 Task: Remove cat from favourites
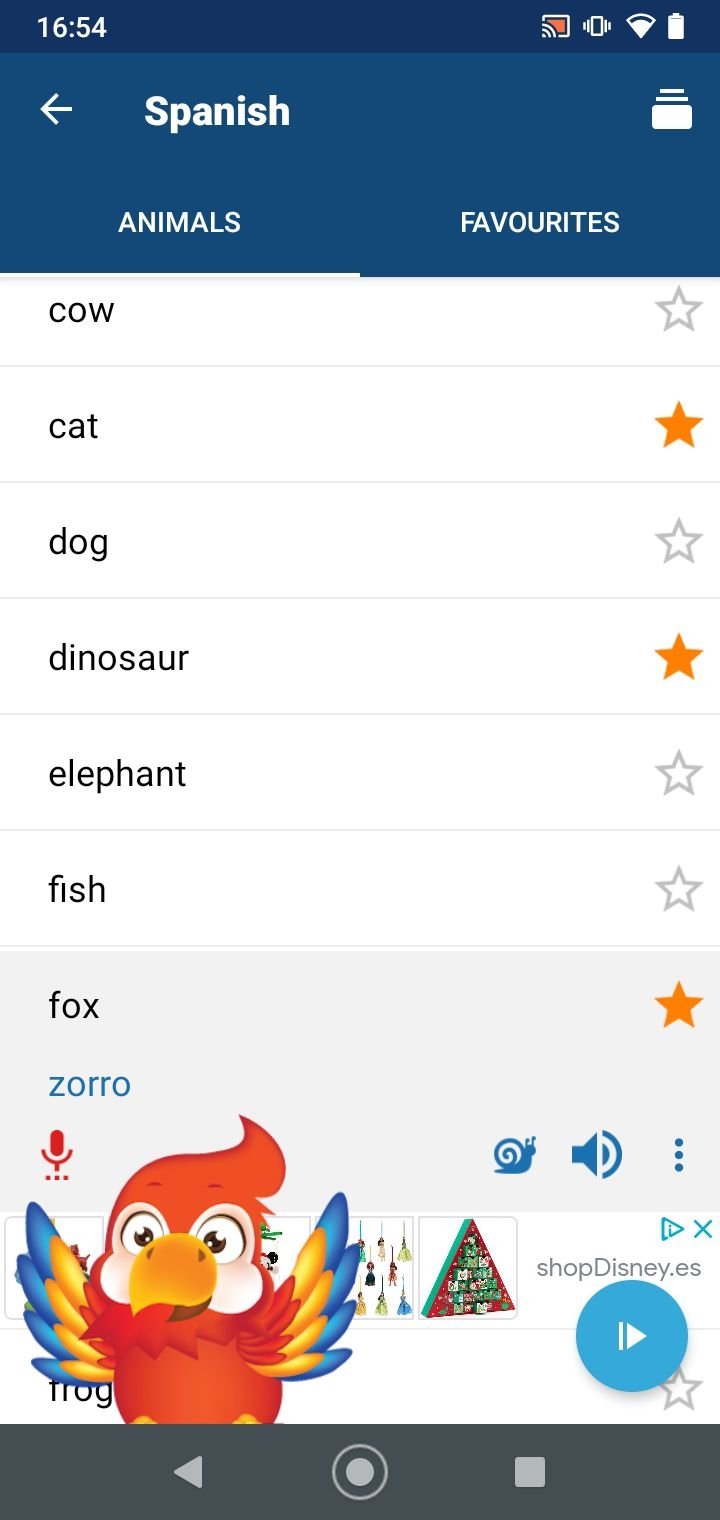click(679, 425)
